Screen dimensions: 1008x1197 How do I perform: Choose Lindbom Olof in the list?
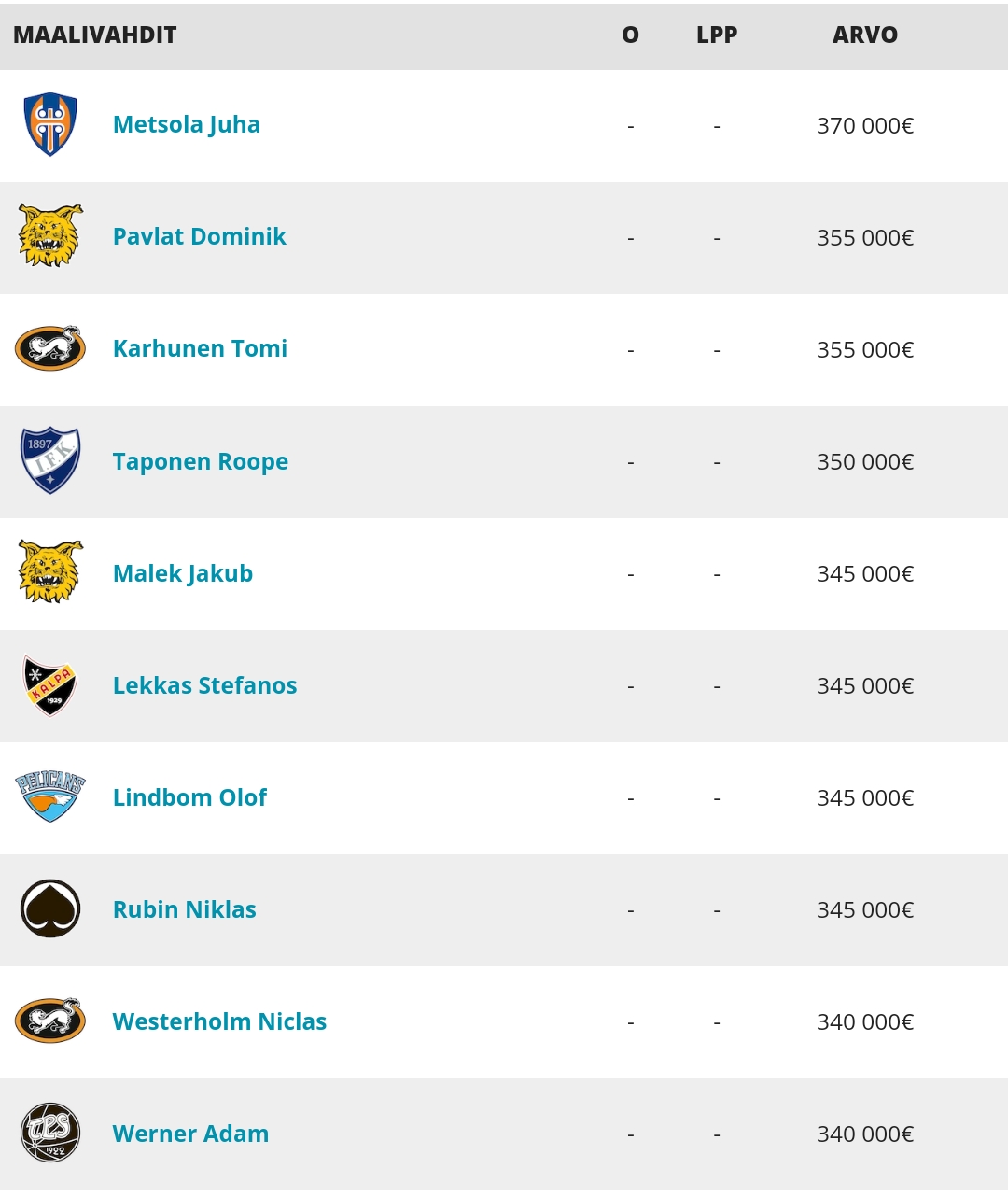[x=189, y=797]
